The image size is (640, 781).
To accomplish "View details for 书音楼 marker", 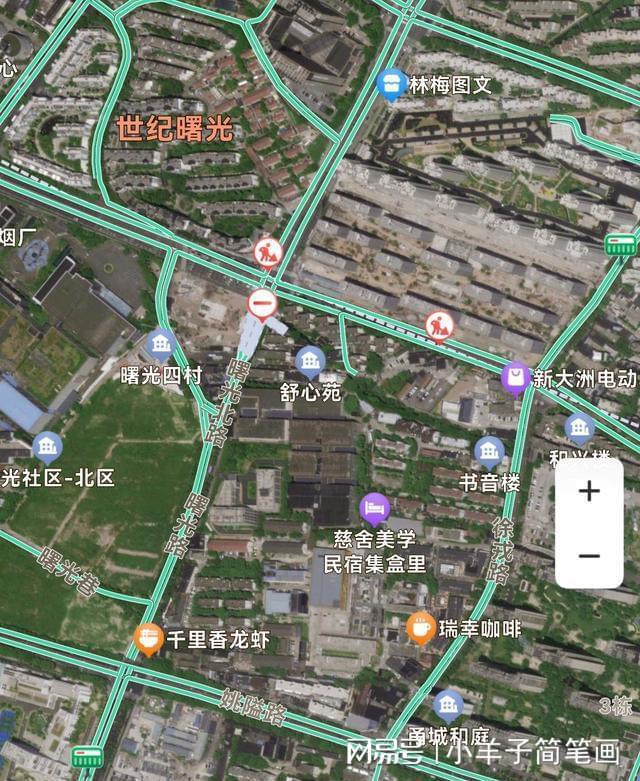I will pos(489,452).
